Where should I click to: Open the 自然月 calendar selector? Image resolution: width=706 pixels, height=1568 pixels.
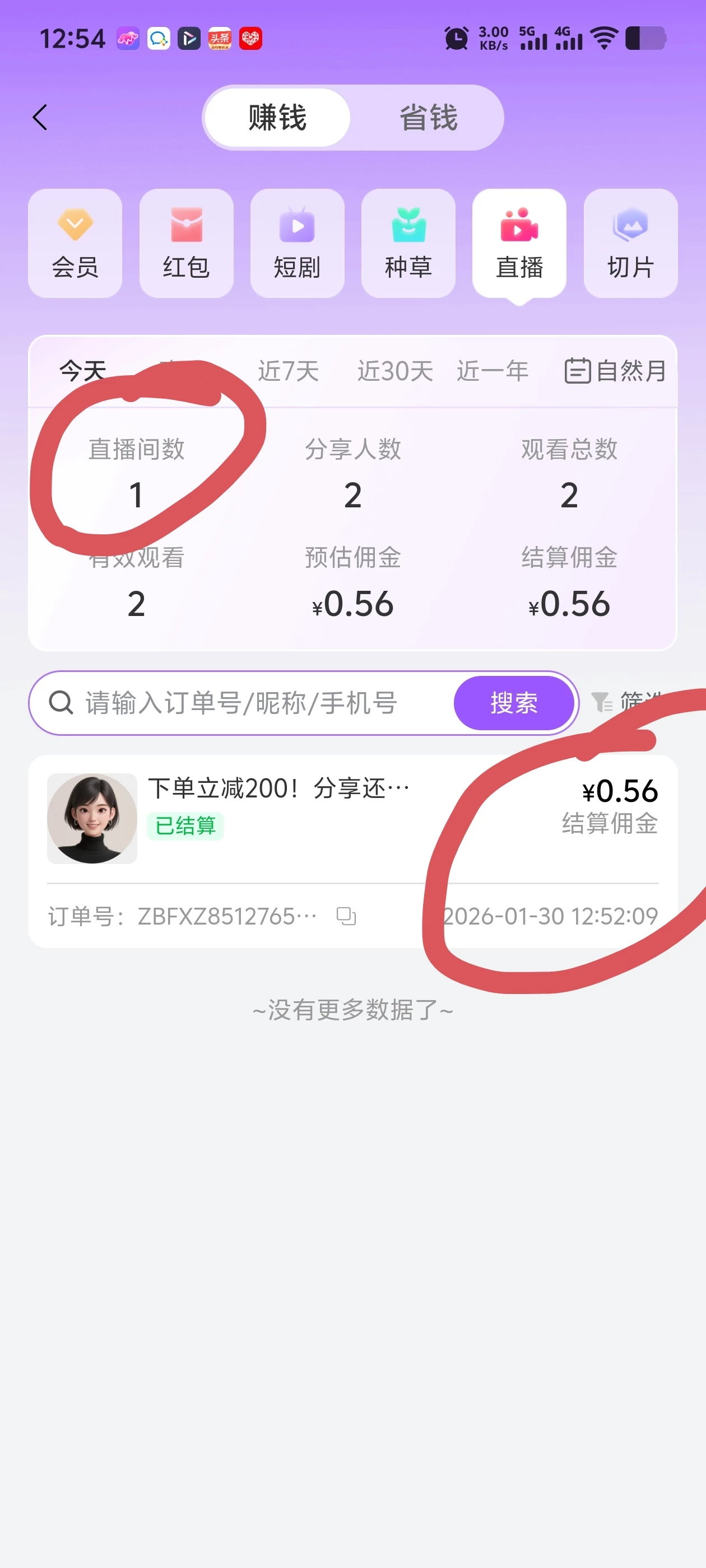tap(615, 371)
